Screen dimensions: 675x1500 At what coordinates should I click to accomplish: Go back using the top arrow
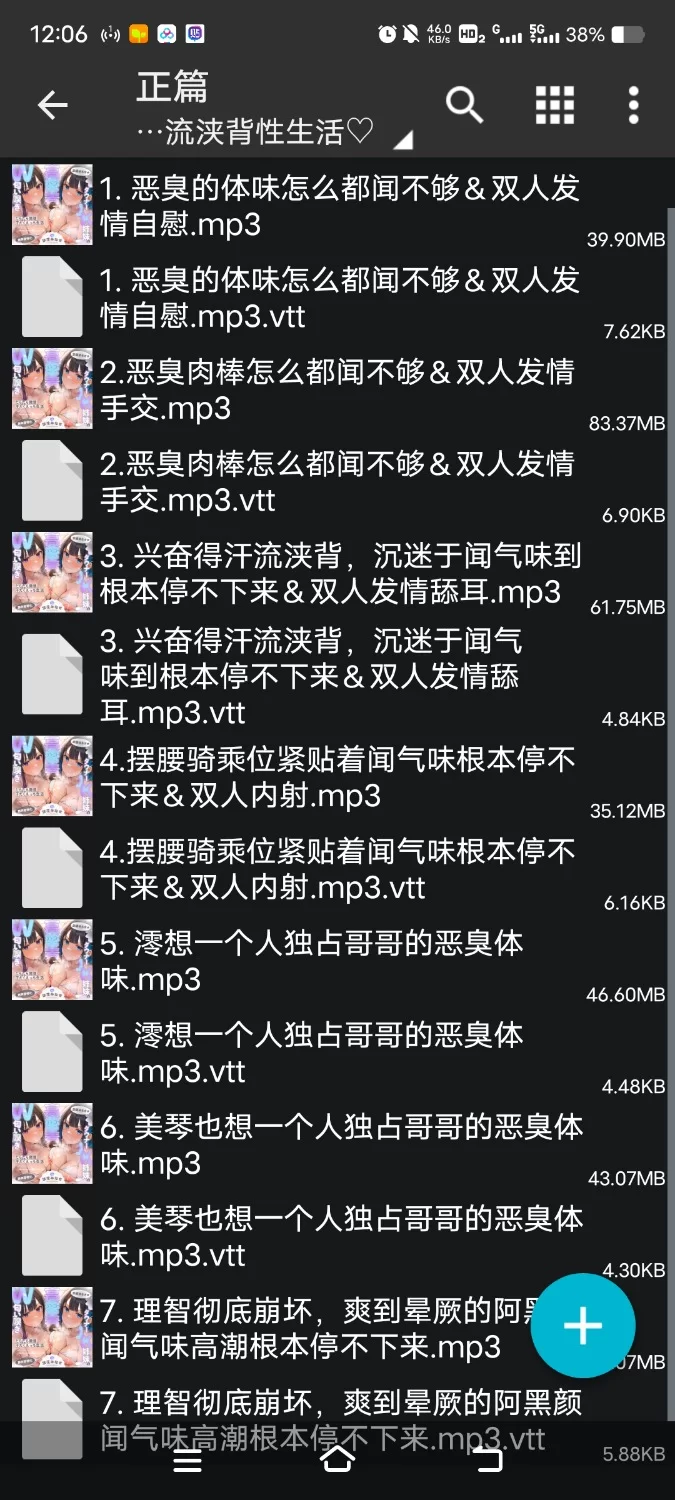pyautogui.click(x=52, y=105)
